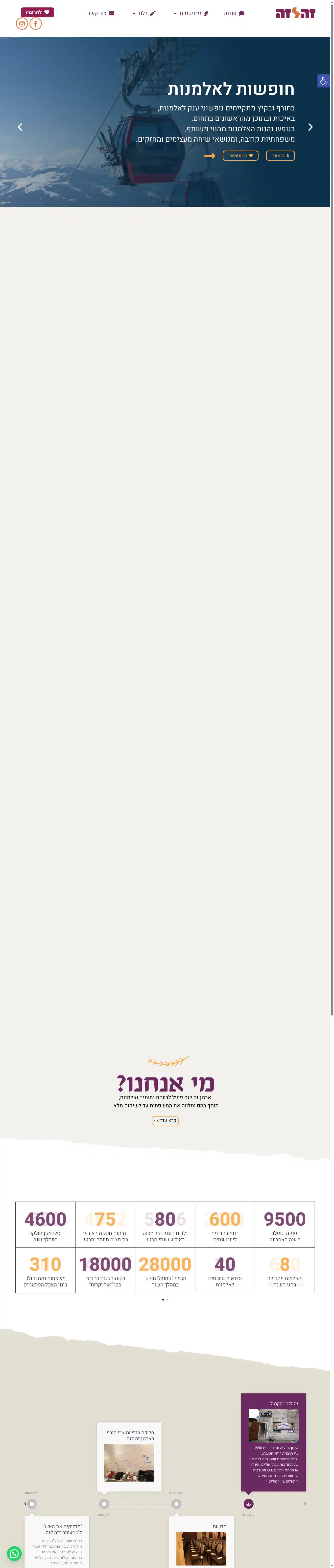Viewport: 334px width, 1568px height.
Task: Open the Instagram profile icon
Action: pos(22,24)
